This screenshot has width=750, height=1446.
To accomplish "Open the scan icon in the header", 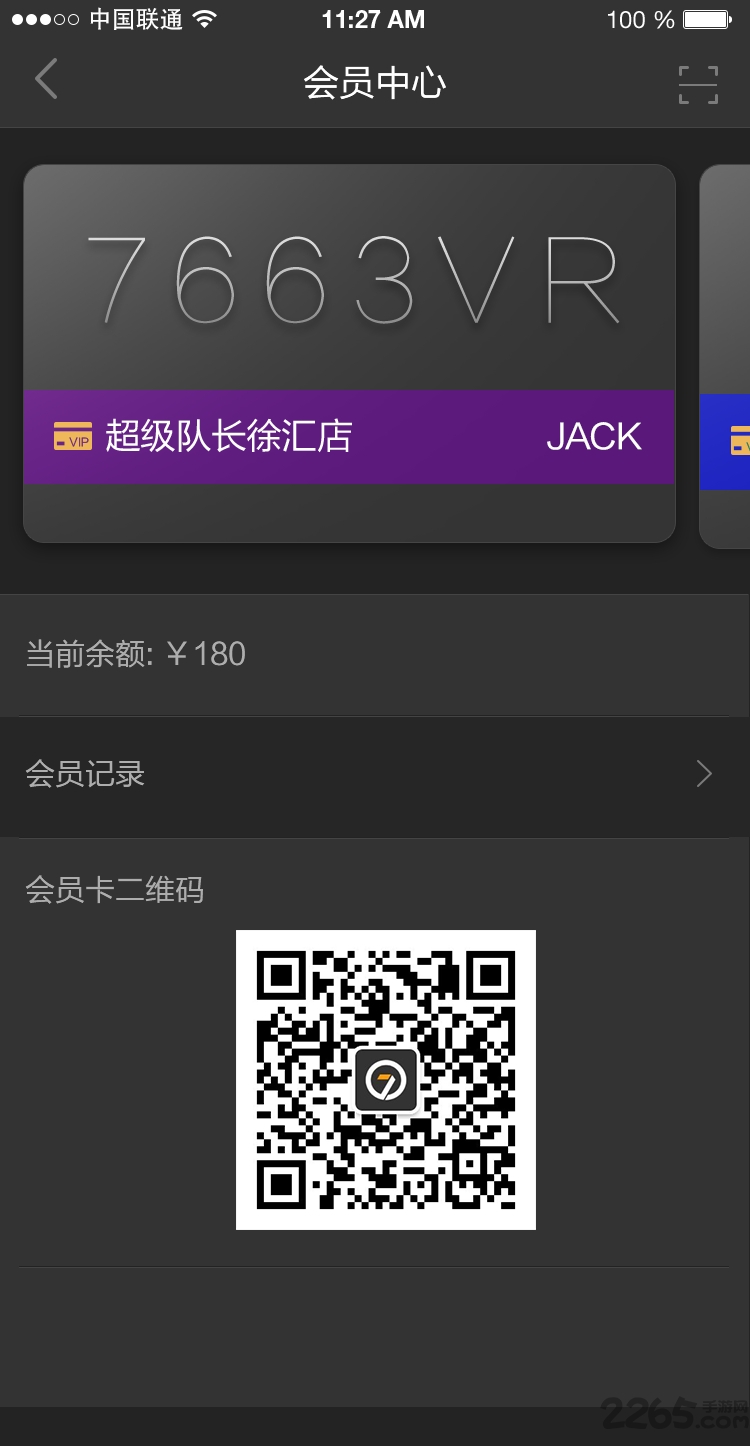I will 698,84.
